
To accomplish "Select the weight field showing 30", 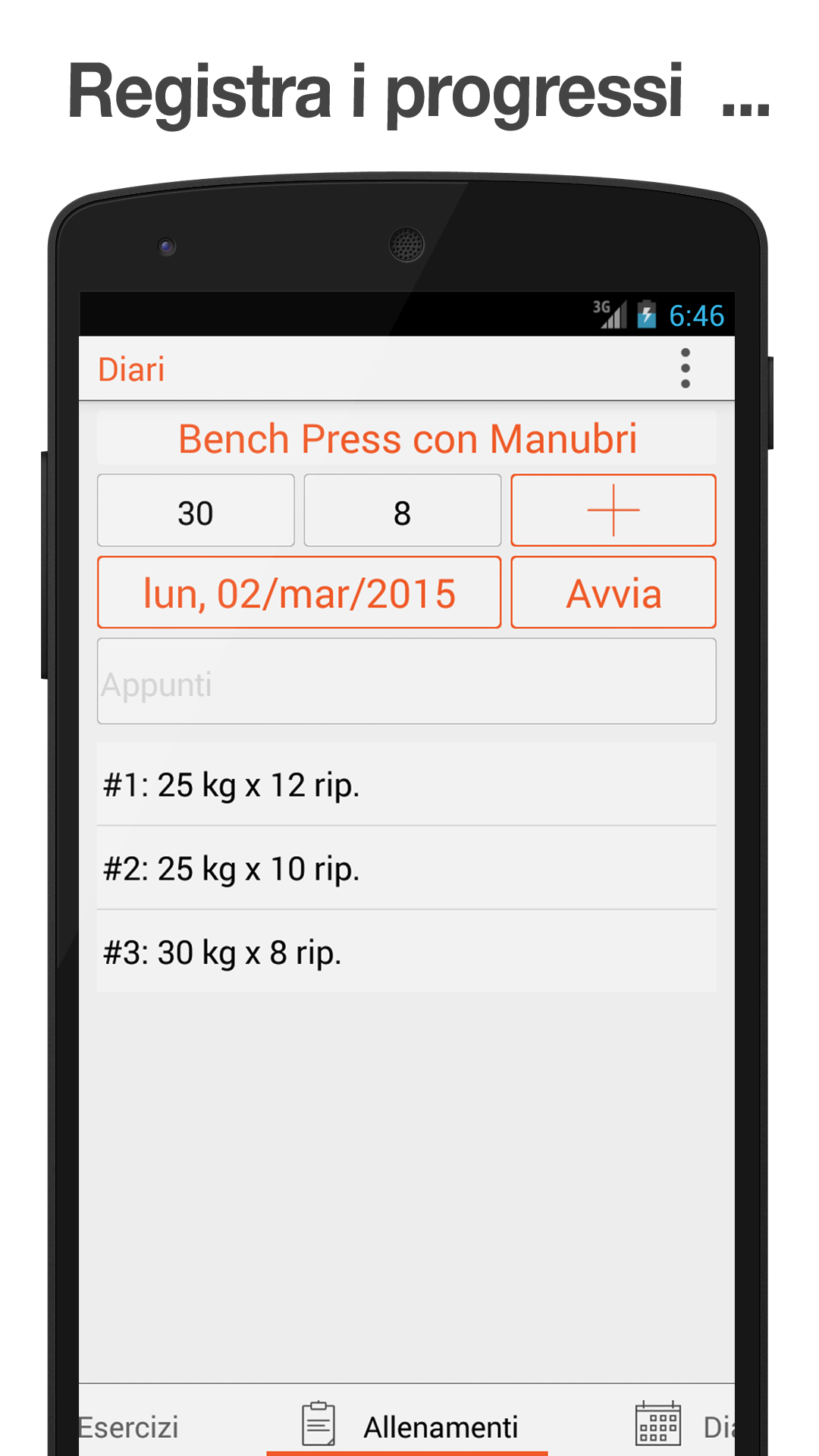I will tap(196, 511).
